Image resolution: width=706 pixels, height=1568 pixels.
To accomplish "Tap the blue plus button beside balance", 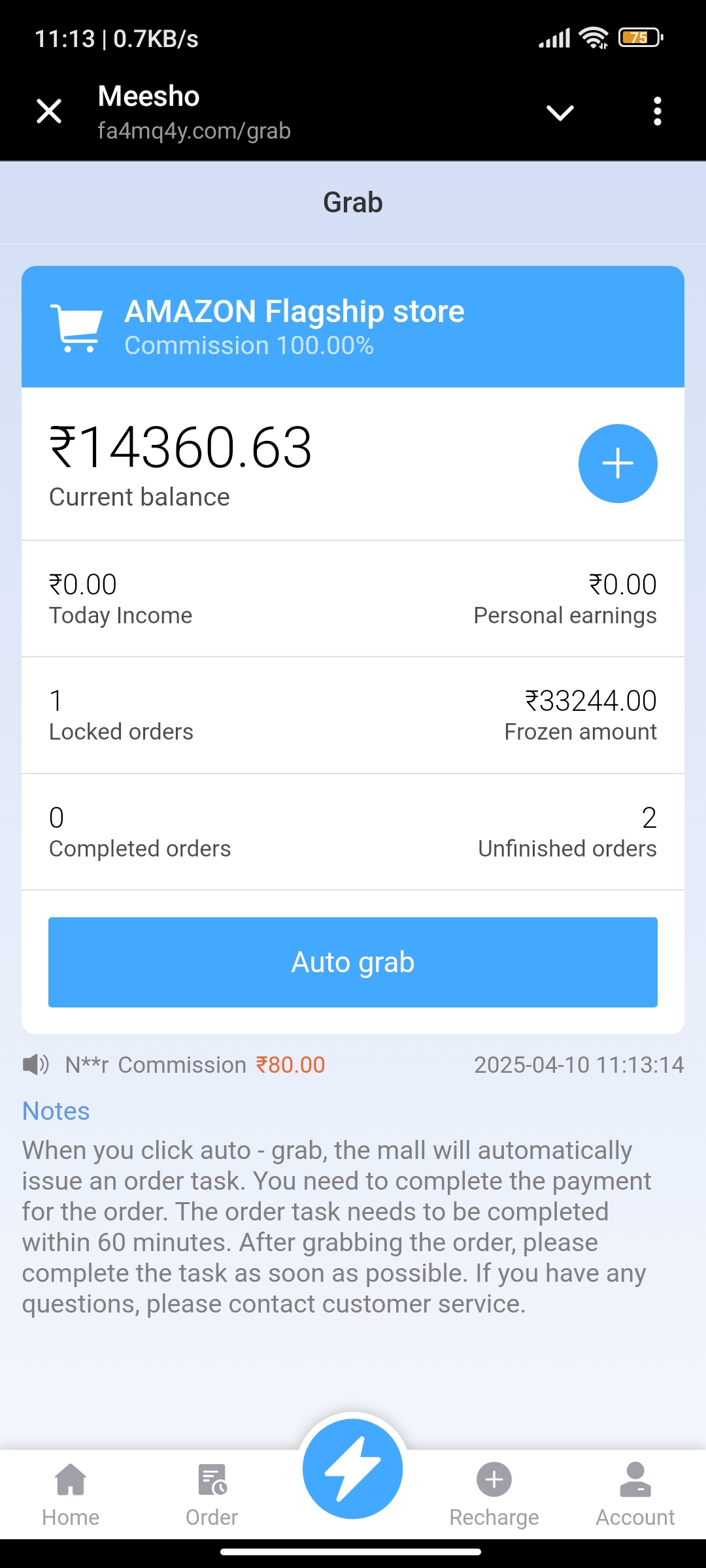I will [x=618, y=464].
